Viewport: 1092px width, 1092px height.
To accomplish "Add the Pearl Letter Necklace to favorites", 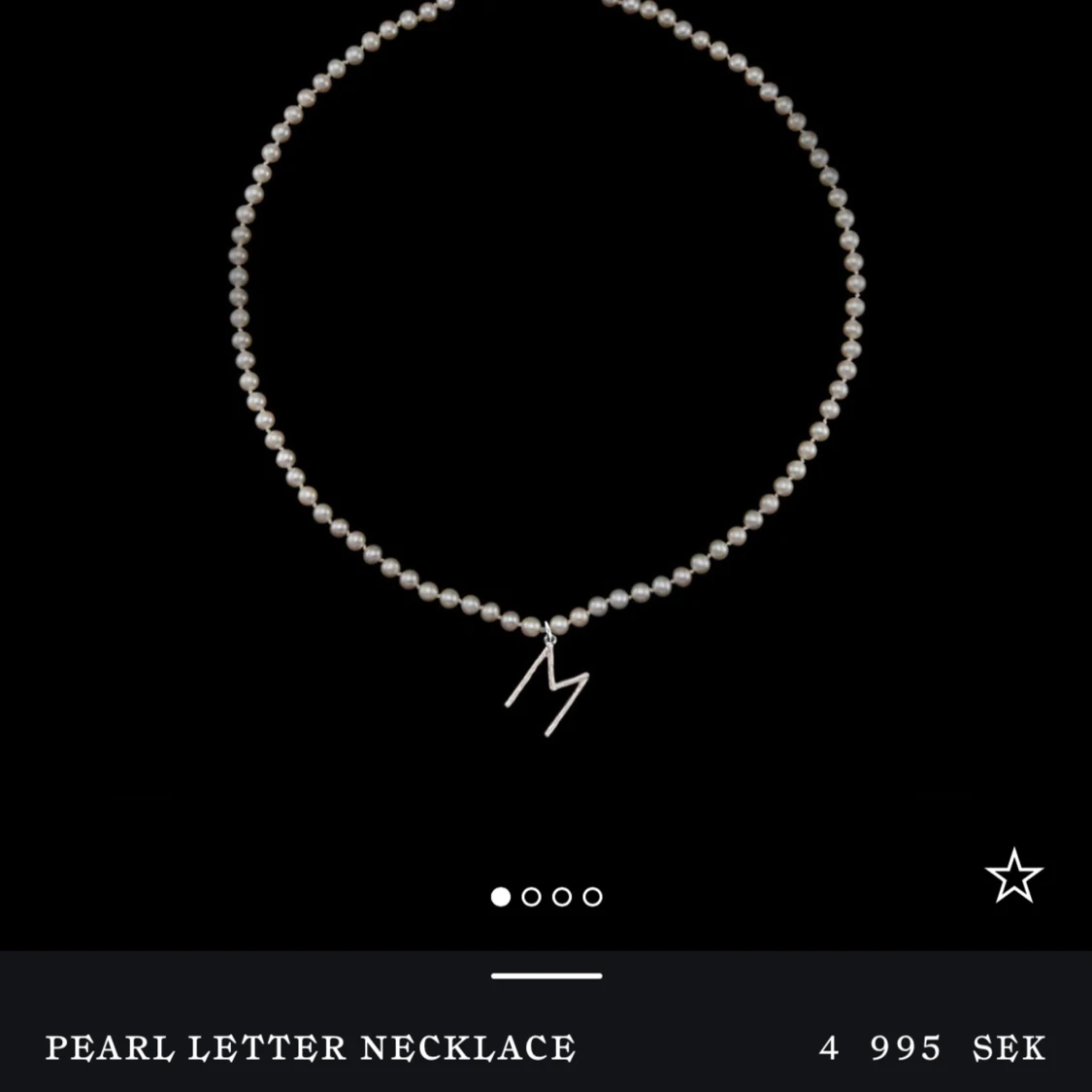I will click(1013, 876).
